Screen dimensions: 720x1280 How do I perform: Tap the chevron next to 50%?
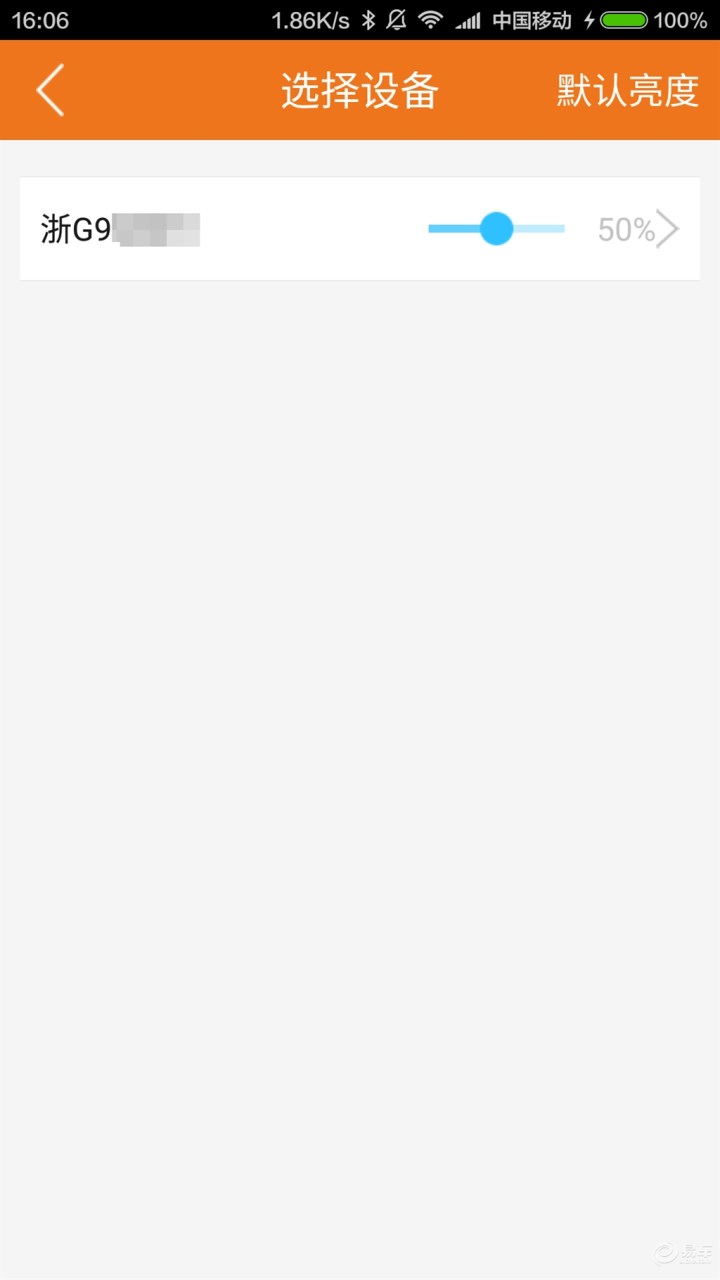click(668, 230)
